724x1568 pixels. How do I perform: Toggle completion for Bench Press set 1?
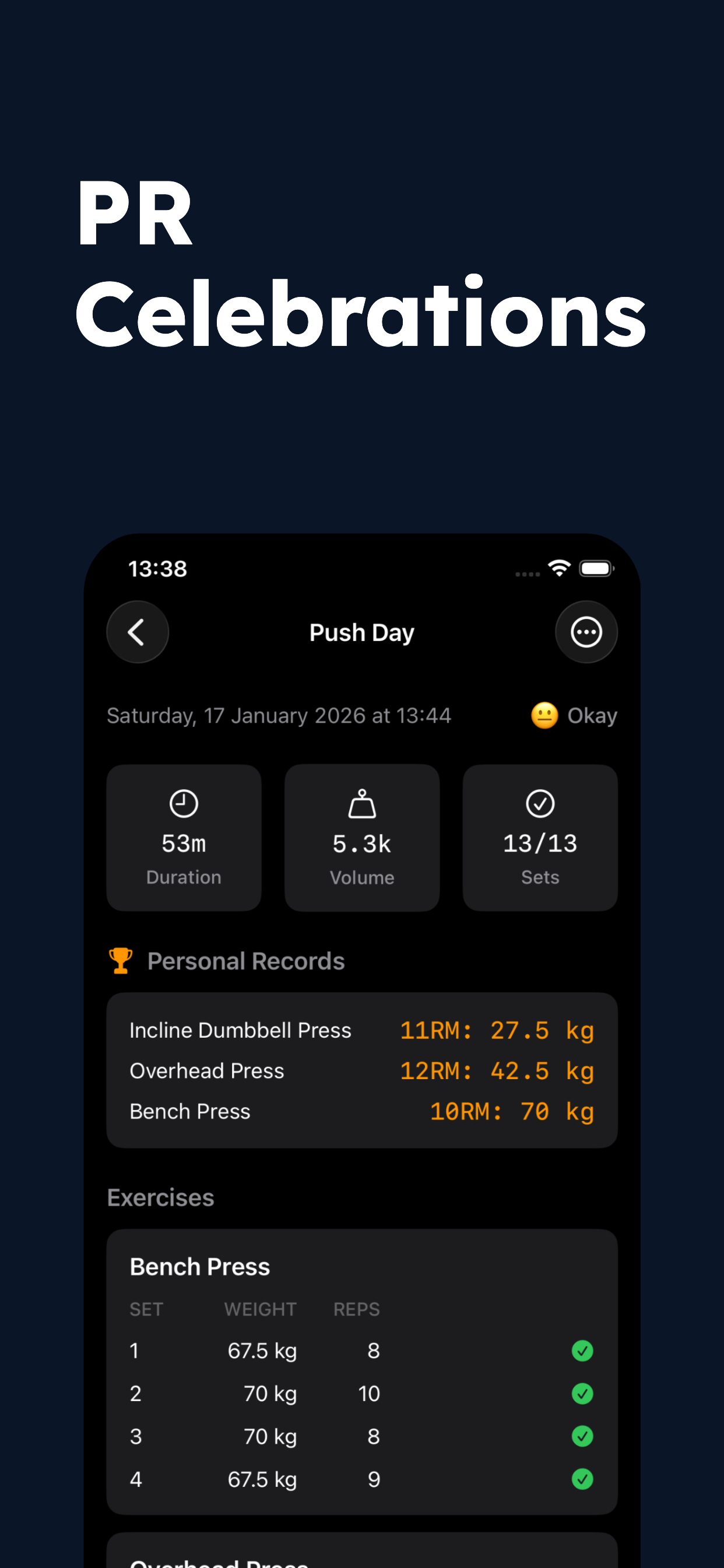[x=582, y=1350]
